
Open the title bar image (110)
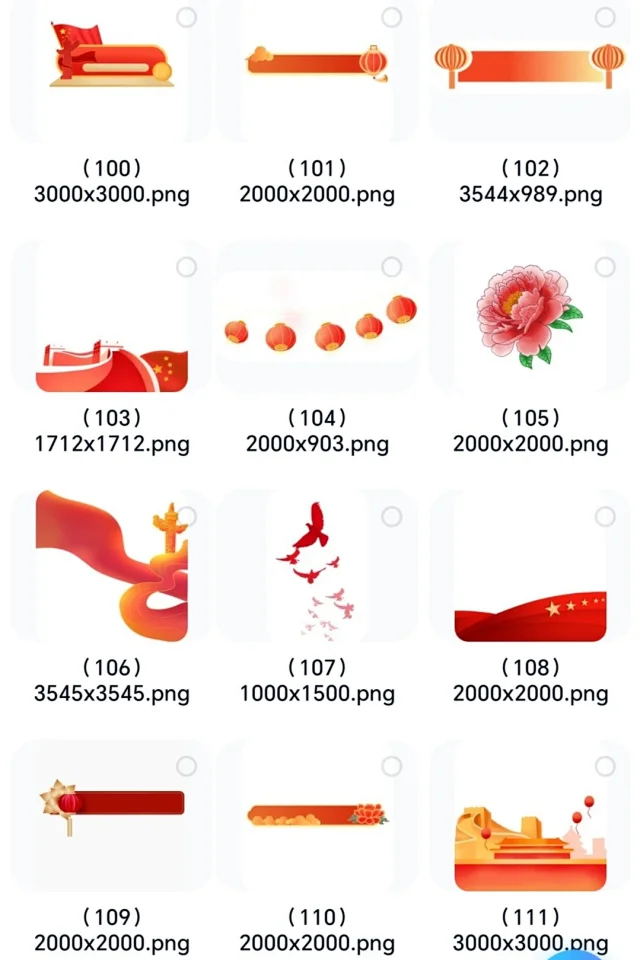[x=318, y=815]
